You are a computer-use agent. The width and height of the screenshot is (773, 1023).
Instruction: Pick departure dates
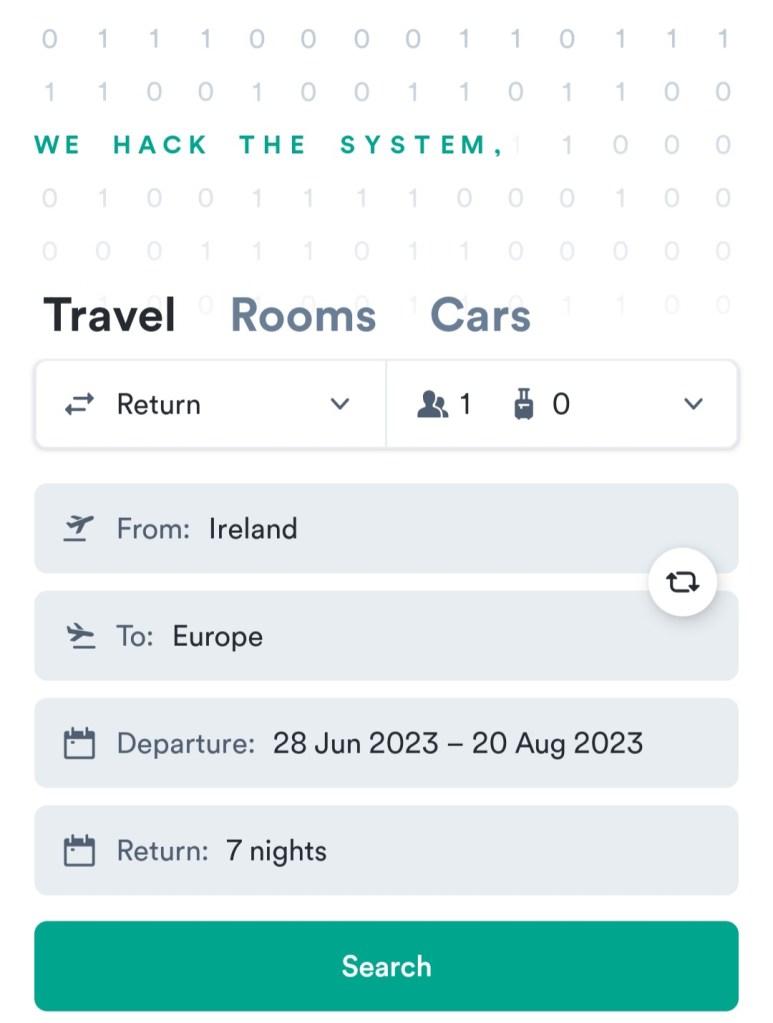click(386, 743)
